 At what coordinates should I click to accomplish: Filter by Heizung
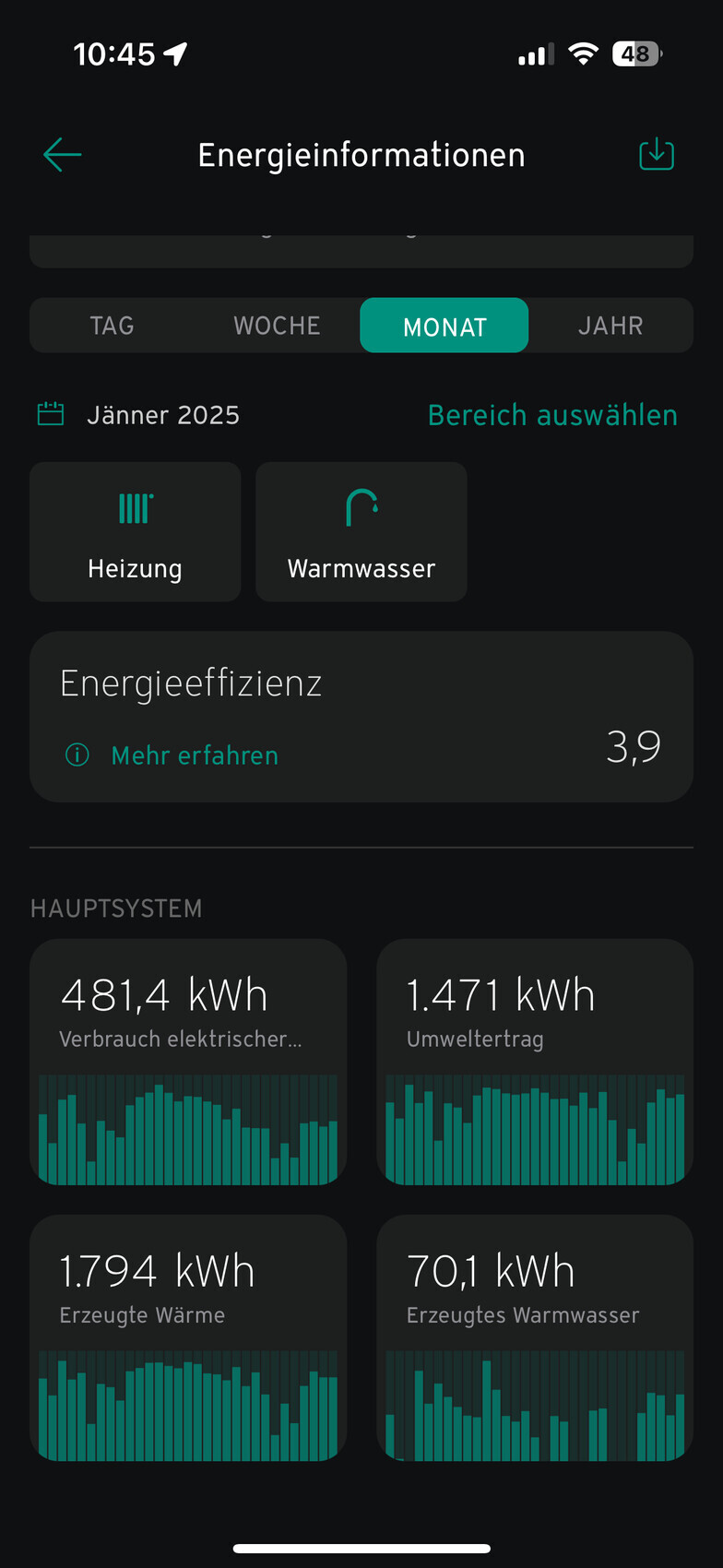tap(135, 532)
